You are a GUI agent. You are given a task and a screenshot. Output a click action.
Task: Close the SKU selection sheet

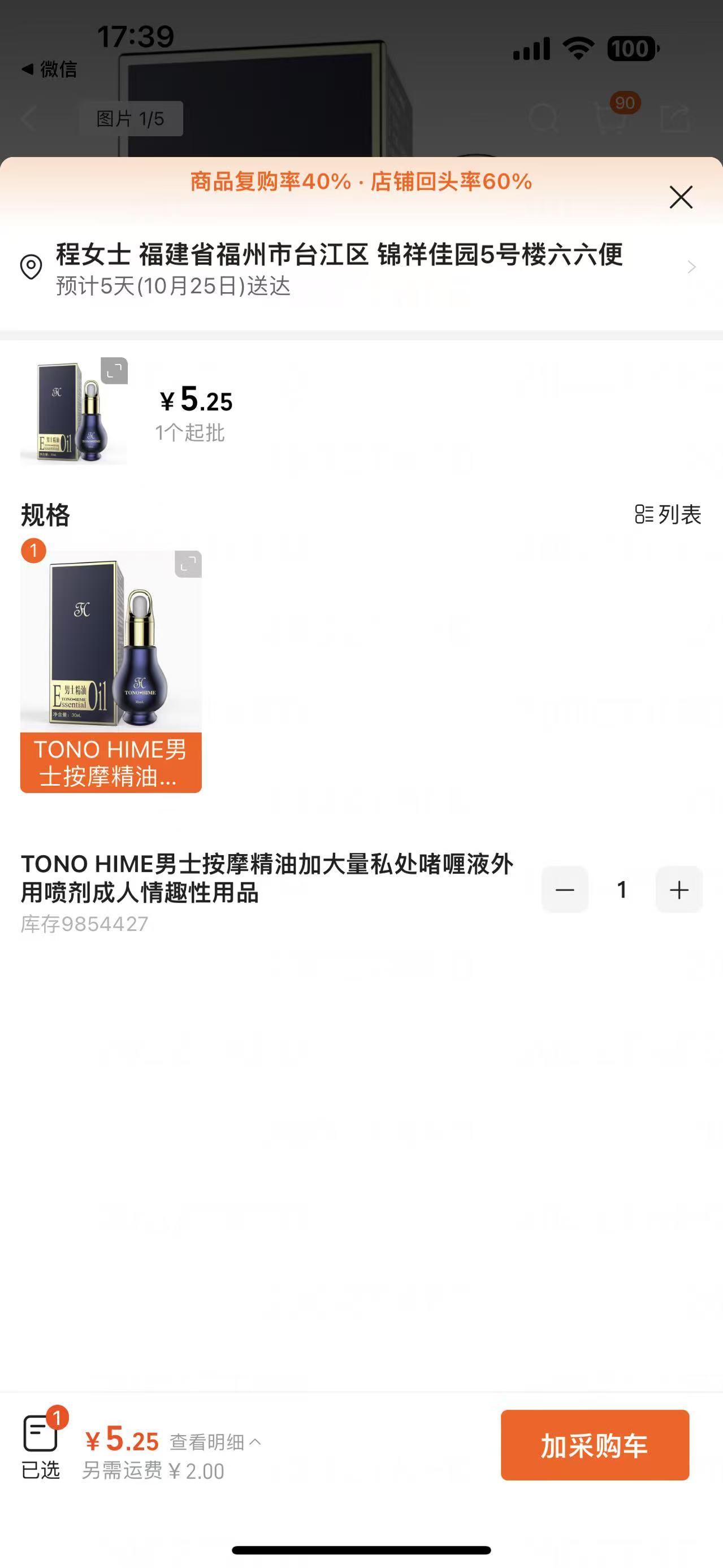click(x=680, y=197)
